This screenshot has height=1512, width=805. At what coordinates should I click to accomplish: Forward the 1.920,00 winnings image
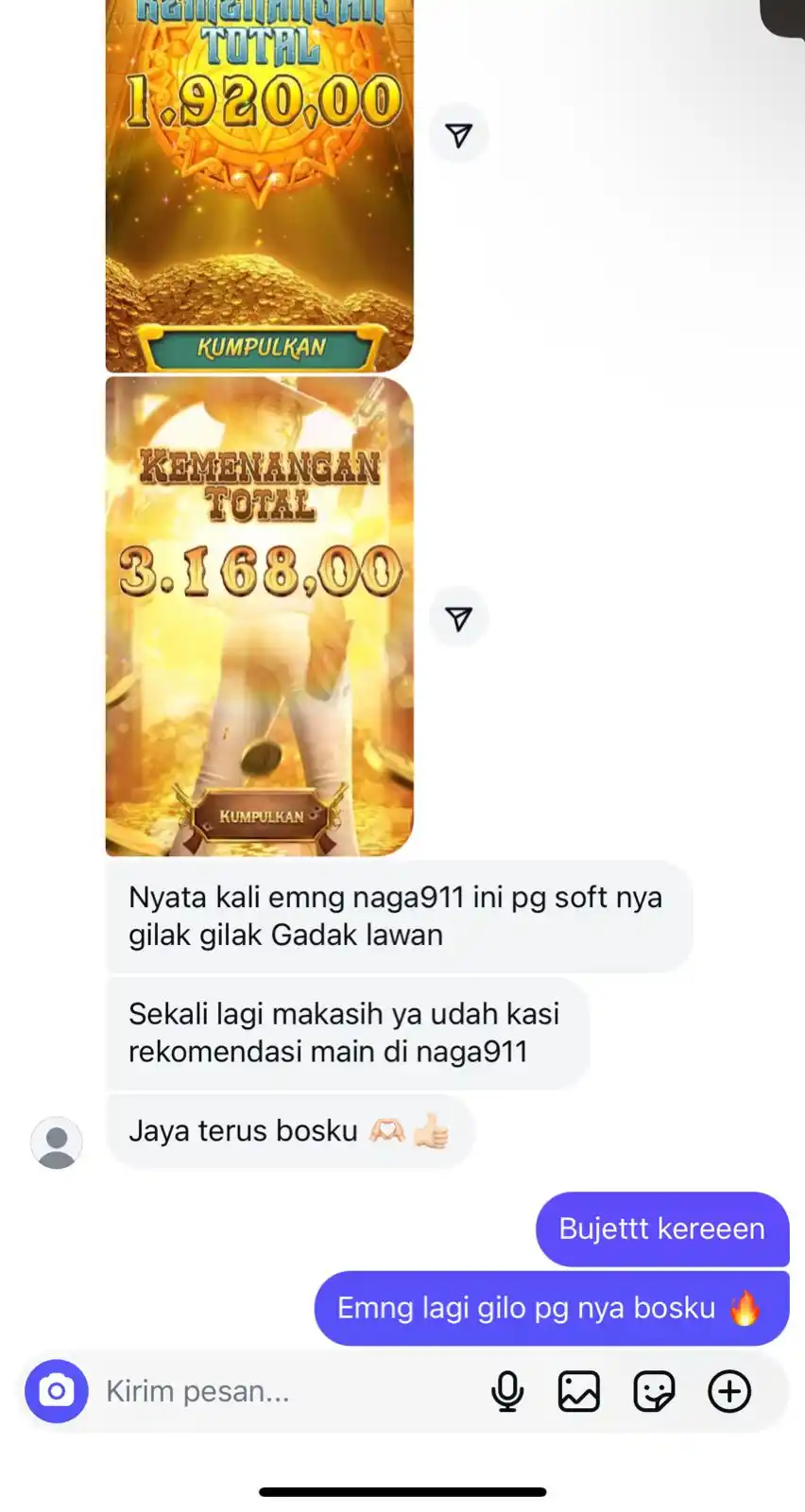pyautogui.click(x=459, y=135)
